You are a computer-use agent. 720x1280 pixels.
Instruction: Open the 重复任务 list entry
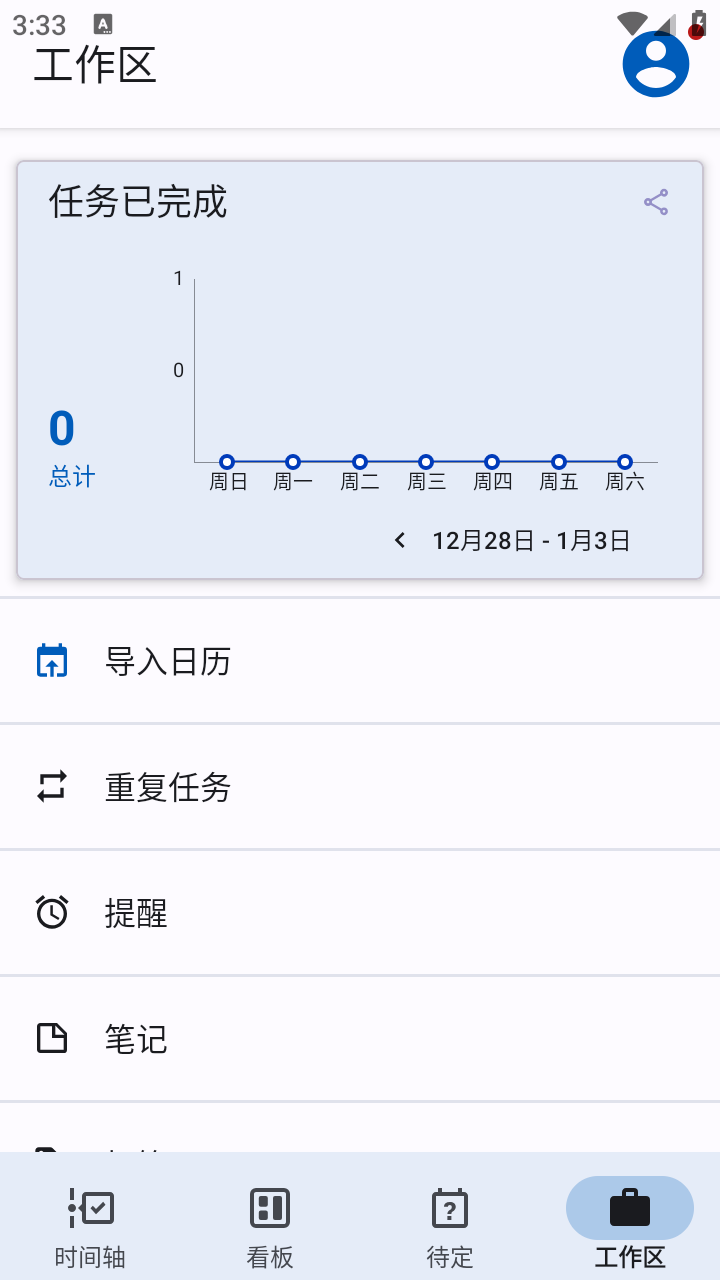coord(360,786)
